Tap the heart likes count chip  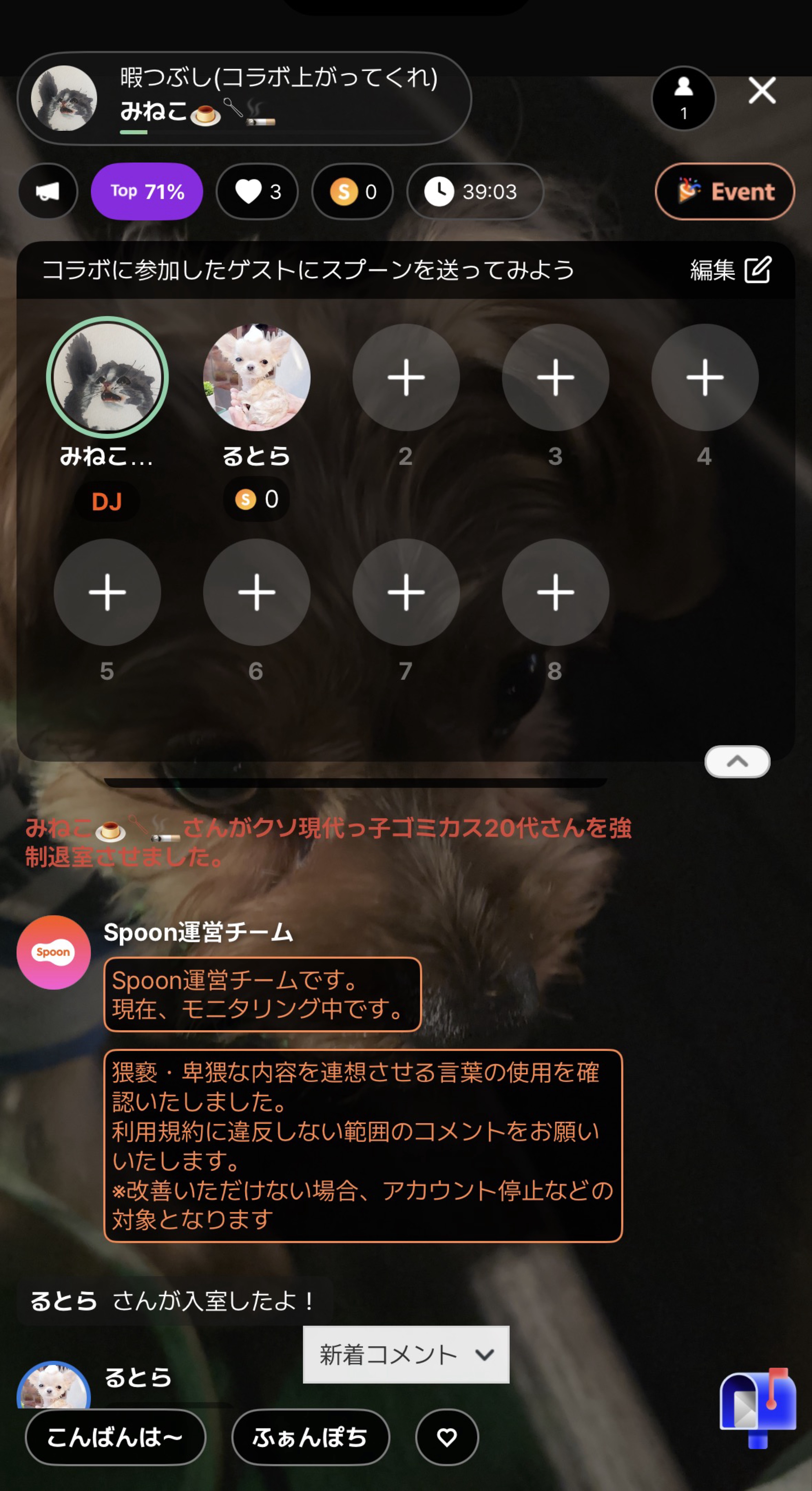click(x=257, y=192)
